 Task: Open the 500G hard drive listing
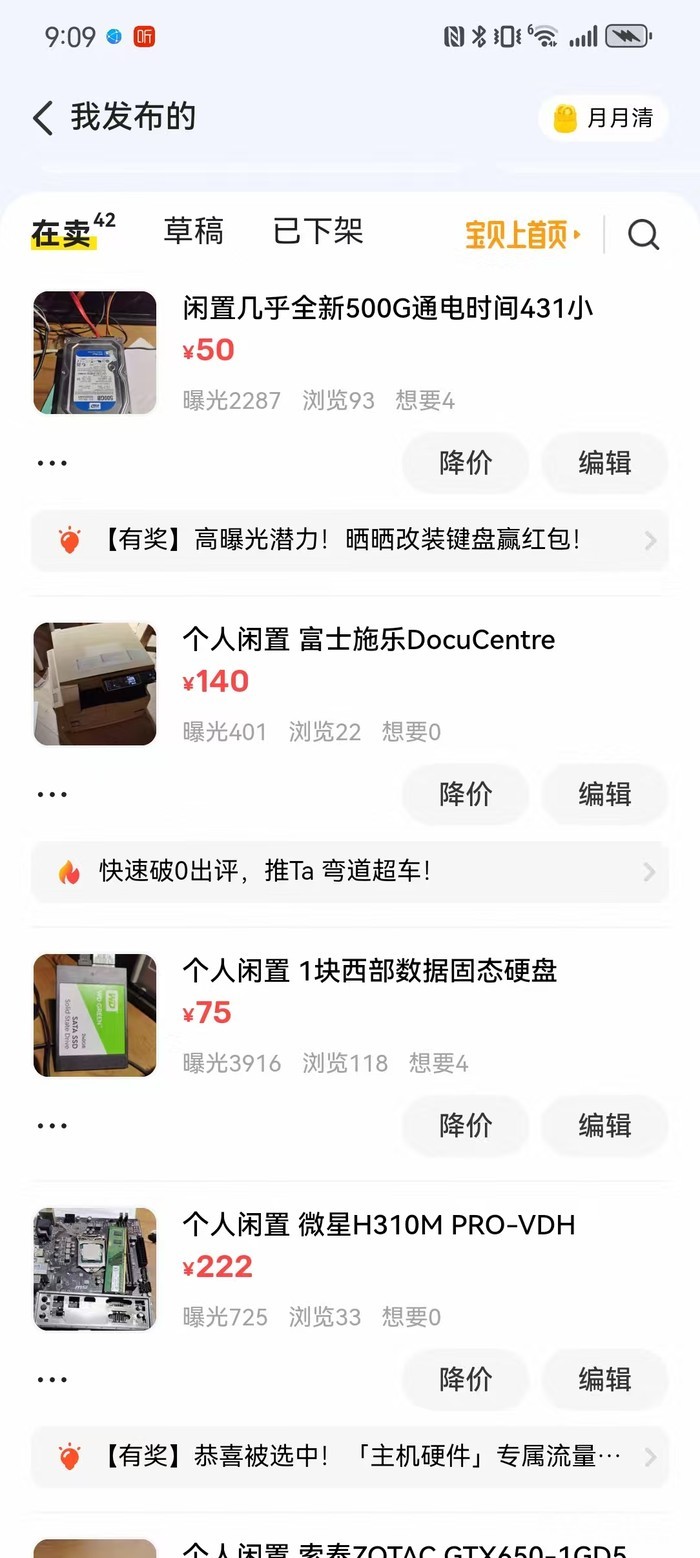(x=388, y=308)
